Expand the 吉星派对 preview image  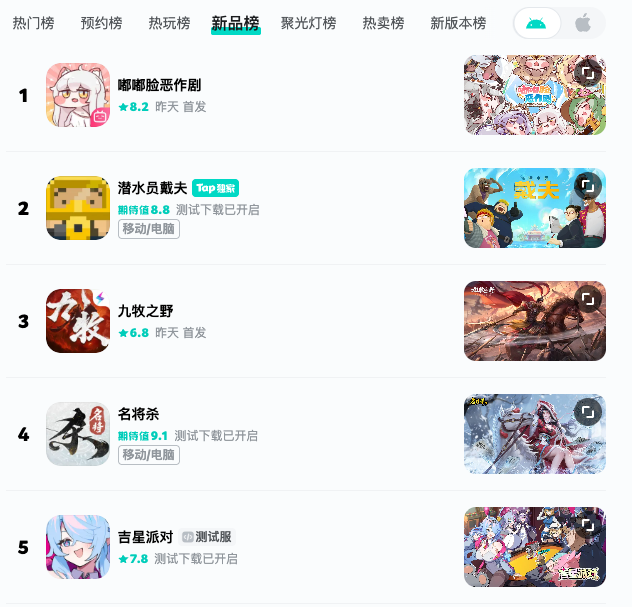588,525
